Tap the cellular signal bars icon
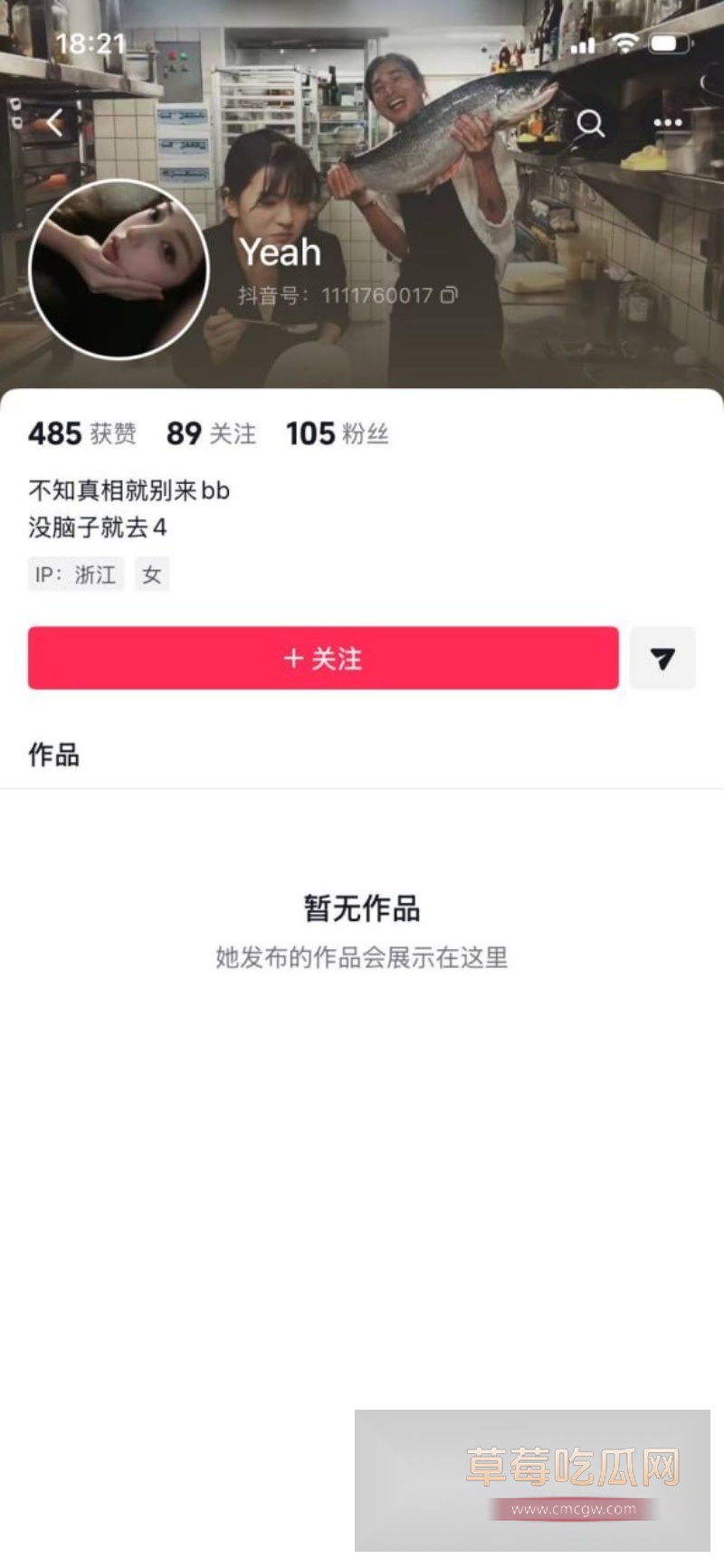724x1568 pixels. click(582, 43)
